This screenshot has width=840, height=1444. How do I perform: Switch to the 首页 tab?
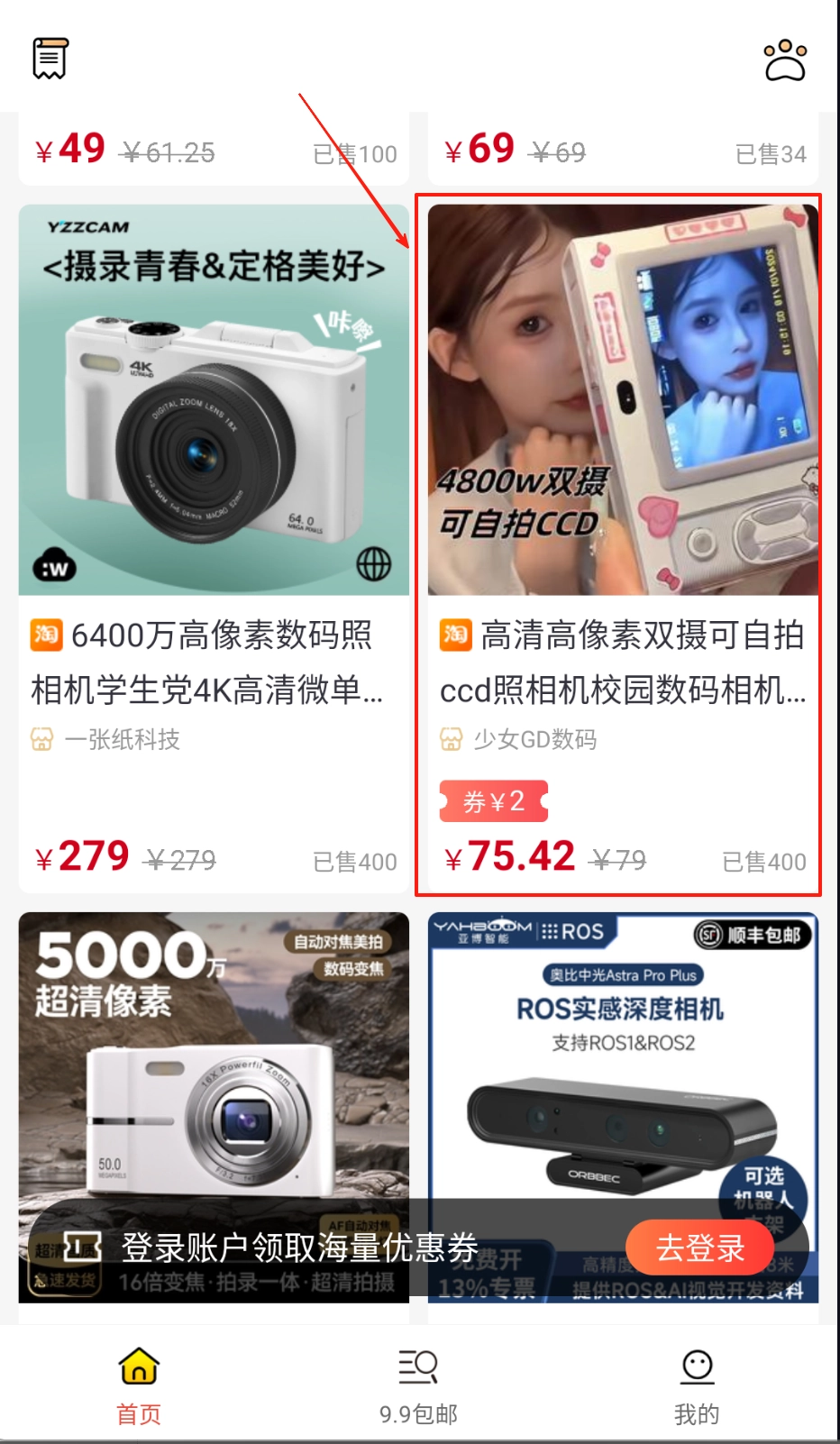pyautogui.click(x=139, y=1385)
